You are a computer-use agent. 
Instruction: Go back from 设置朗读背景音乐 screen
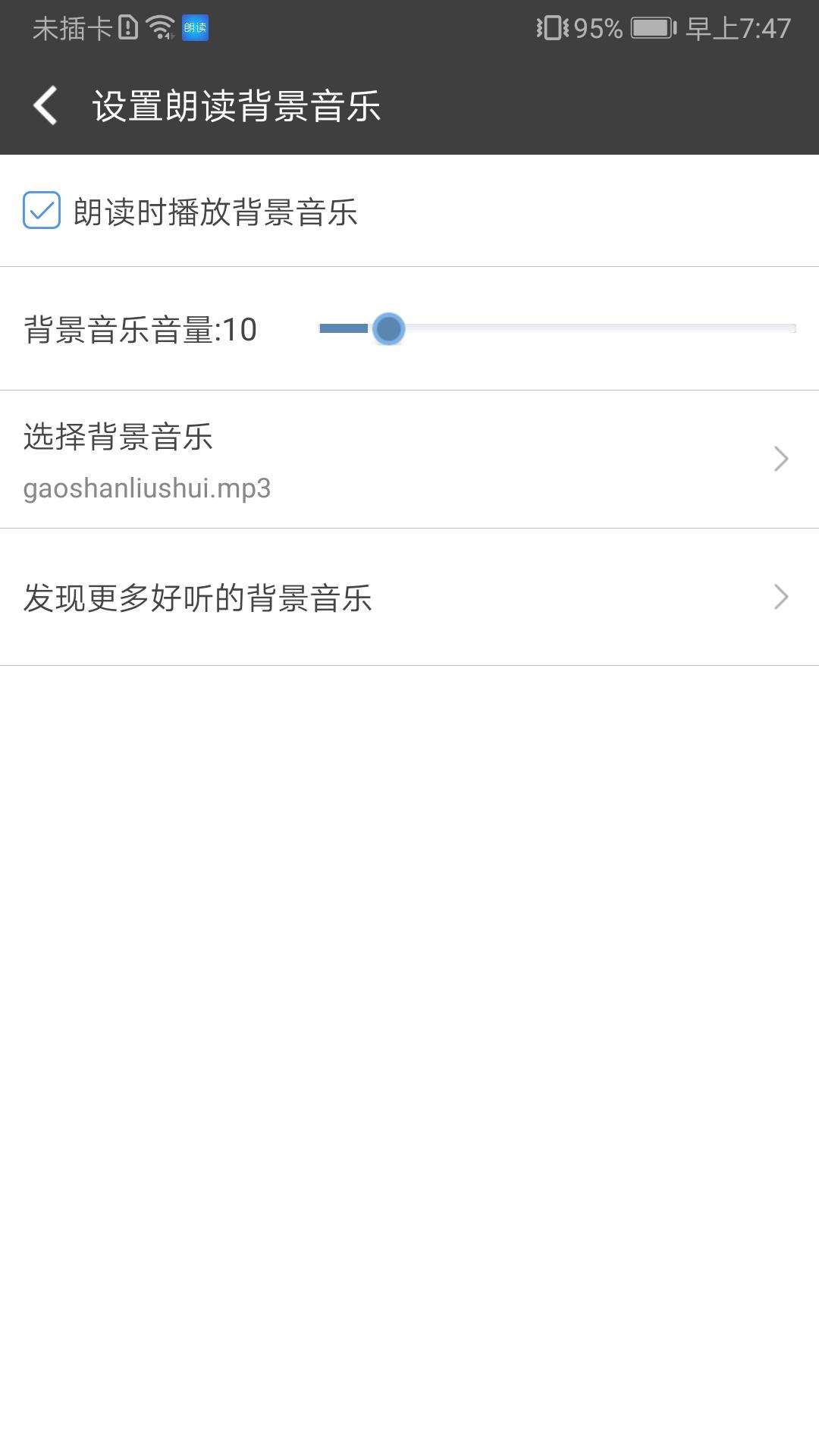point(45,105)
